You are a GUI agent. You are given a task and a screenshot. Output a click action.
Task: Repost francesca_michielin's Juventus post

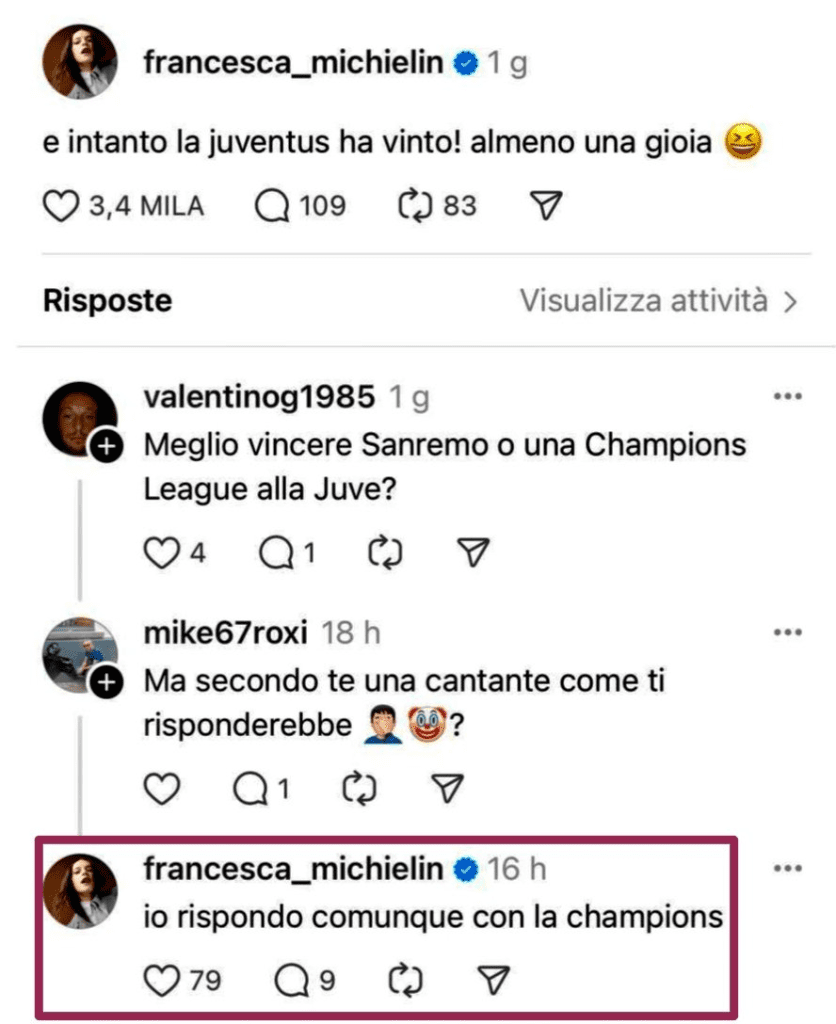(412, 206)
